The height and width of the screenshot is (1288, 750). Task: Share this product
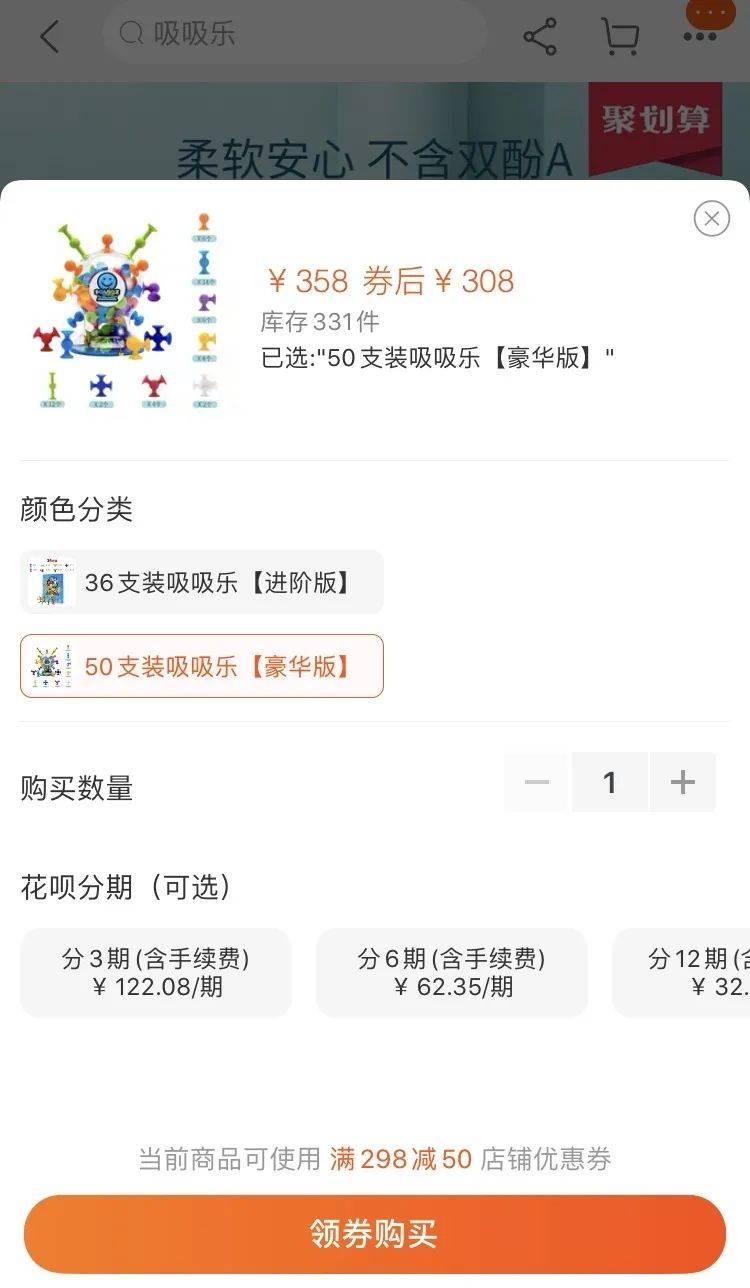click(x=540, y=37)
